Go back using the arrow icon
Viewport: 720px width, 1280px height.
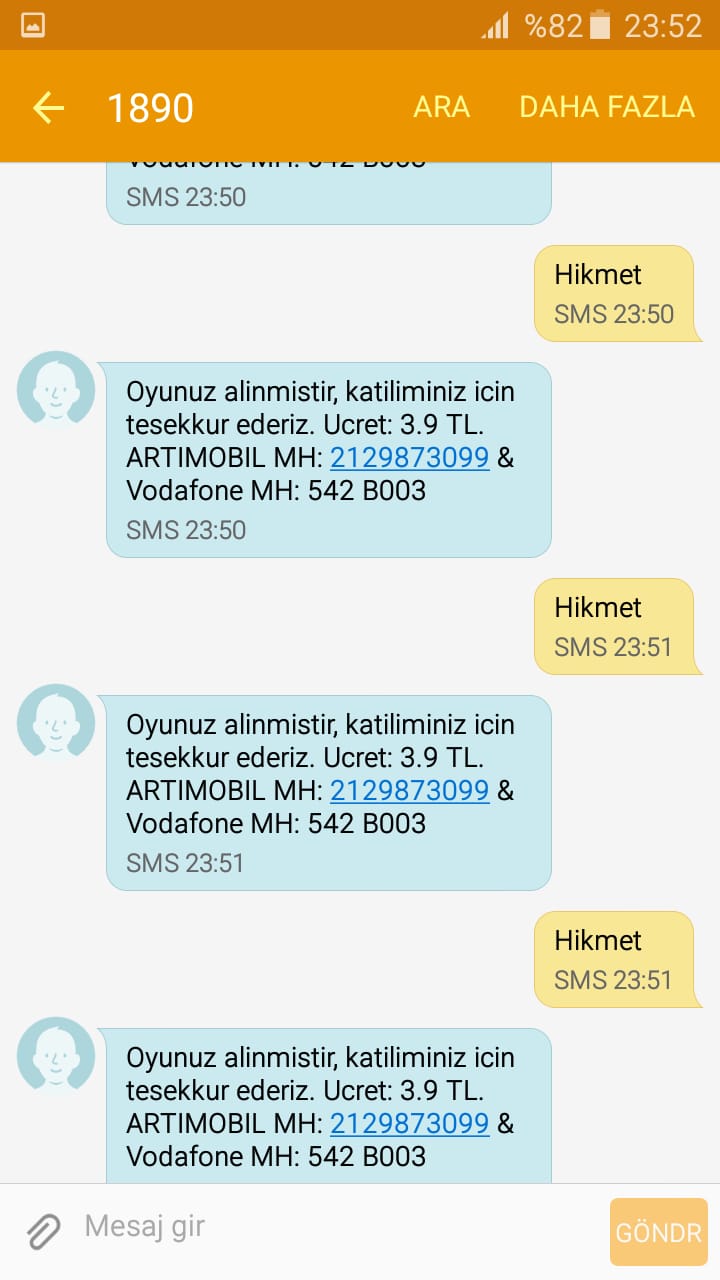(x=48, y=108)
